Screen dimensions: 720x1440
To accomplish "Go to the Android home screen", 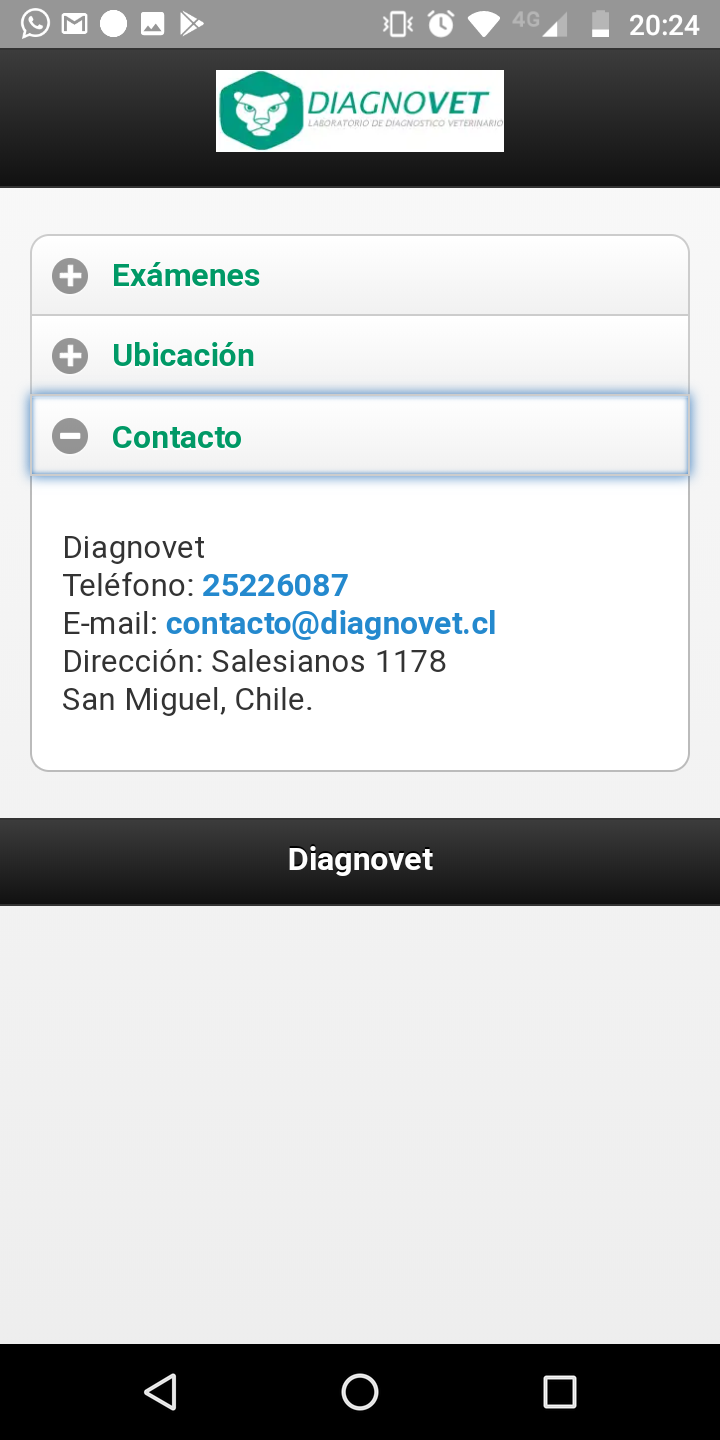I will [360, 1391].
